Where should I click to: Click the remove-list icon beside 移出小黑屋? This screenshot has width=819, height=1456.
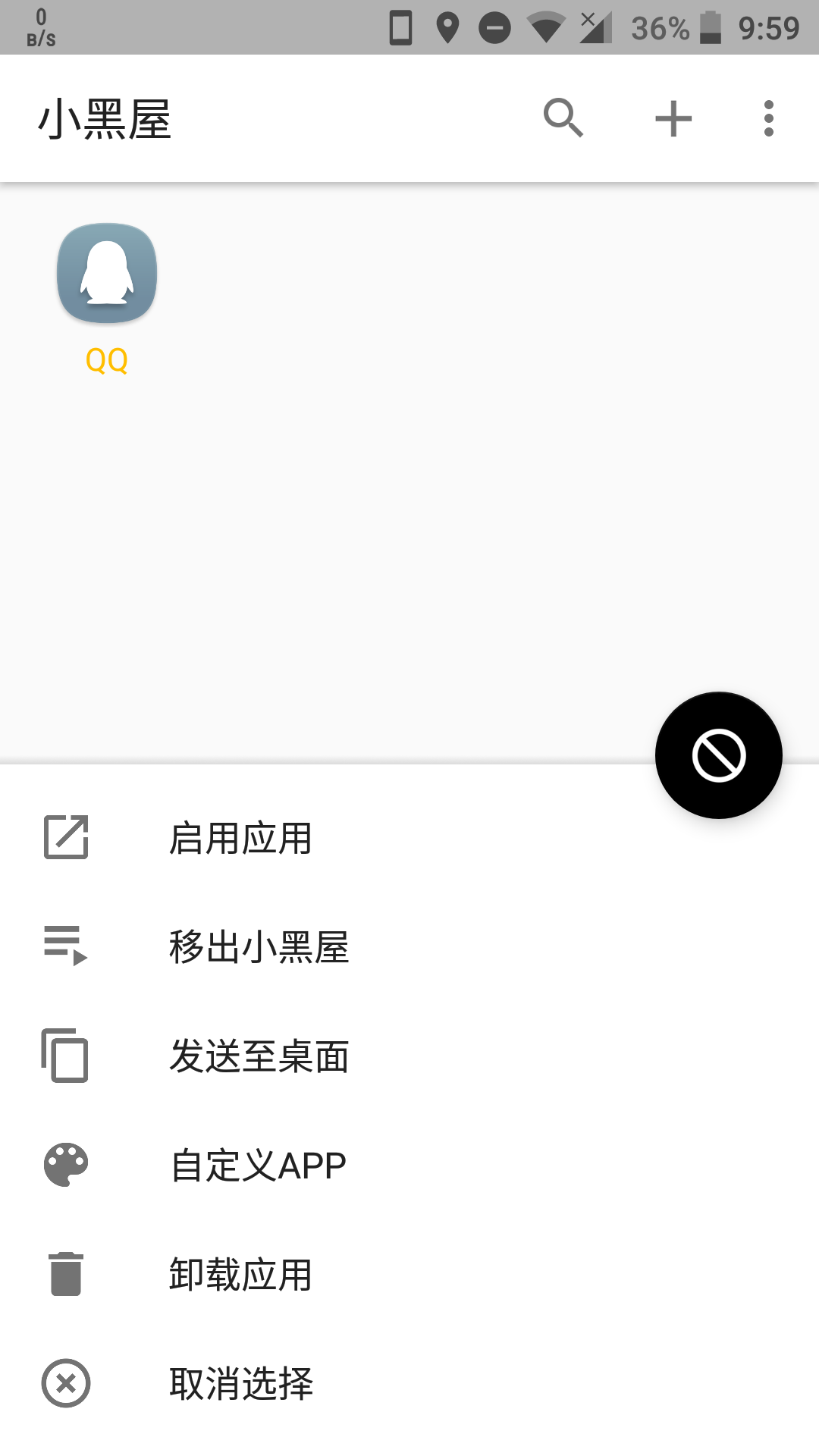point(64,946)
